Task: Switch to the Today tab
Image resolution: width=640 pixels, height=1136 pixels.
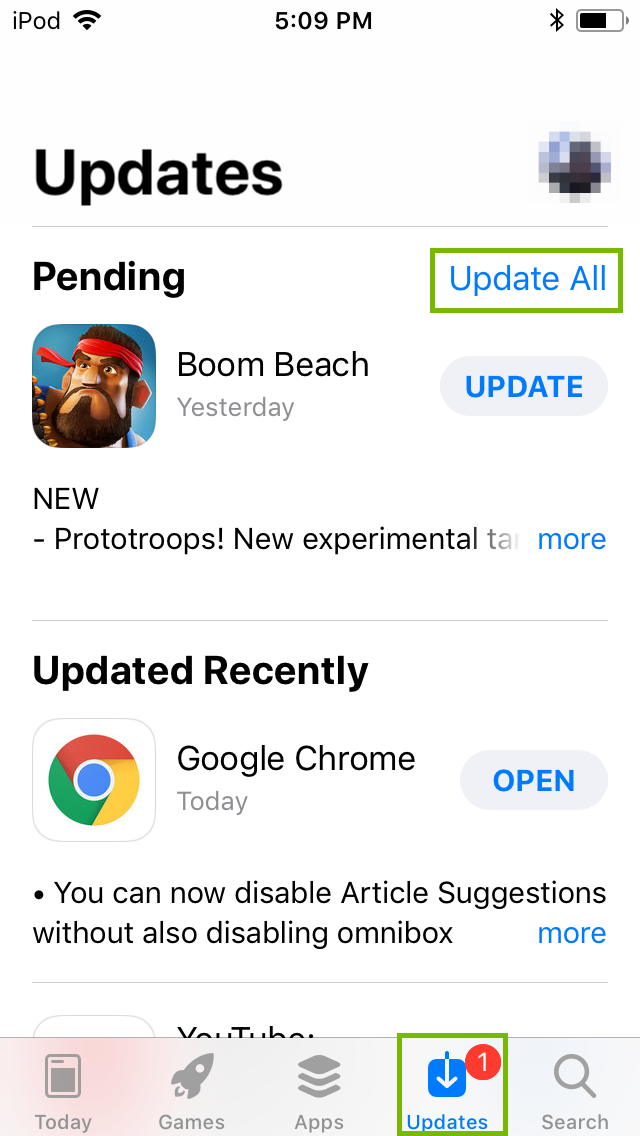Action: tap(63, 1092)
